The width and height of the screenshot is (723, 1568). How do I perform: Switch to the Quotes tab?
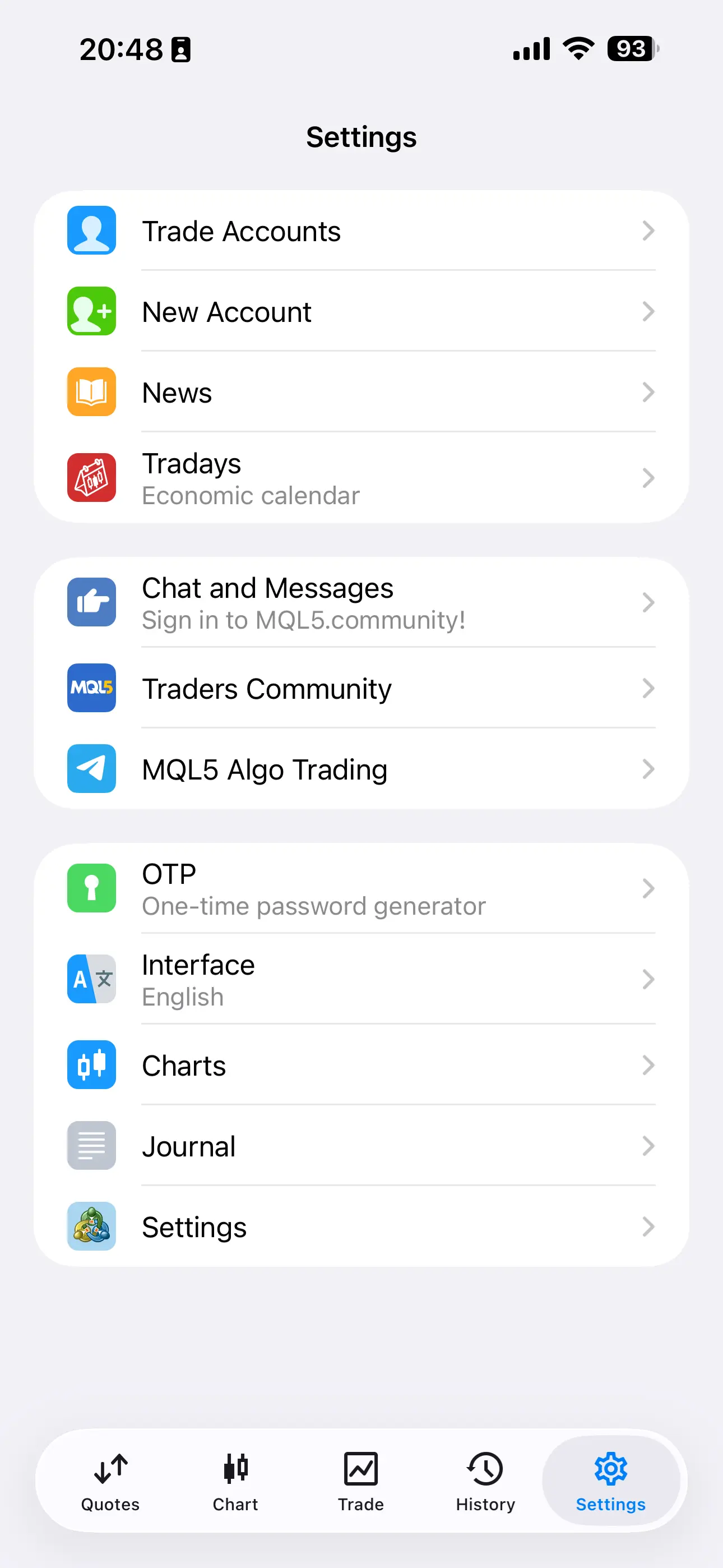point(110,1482)
